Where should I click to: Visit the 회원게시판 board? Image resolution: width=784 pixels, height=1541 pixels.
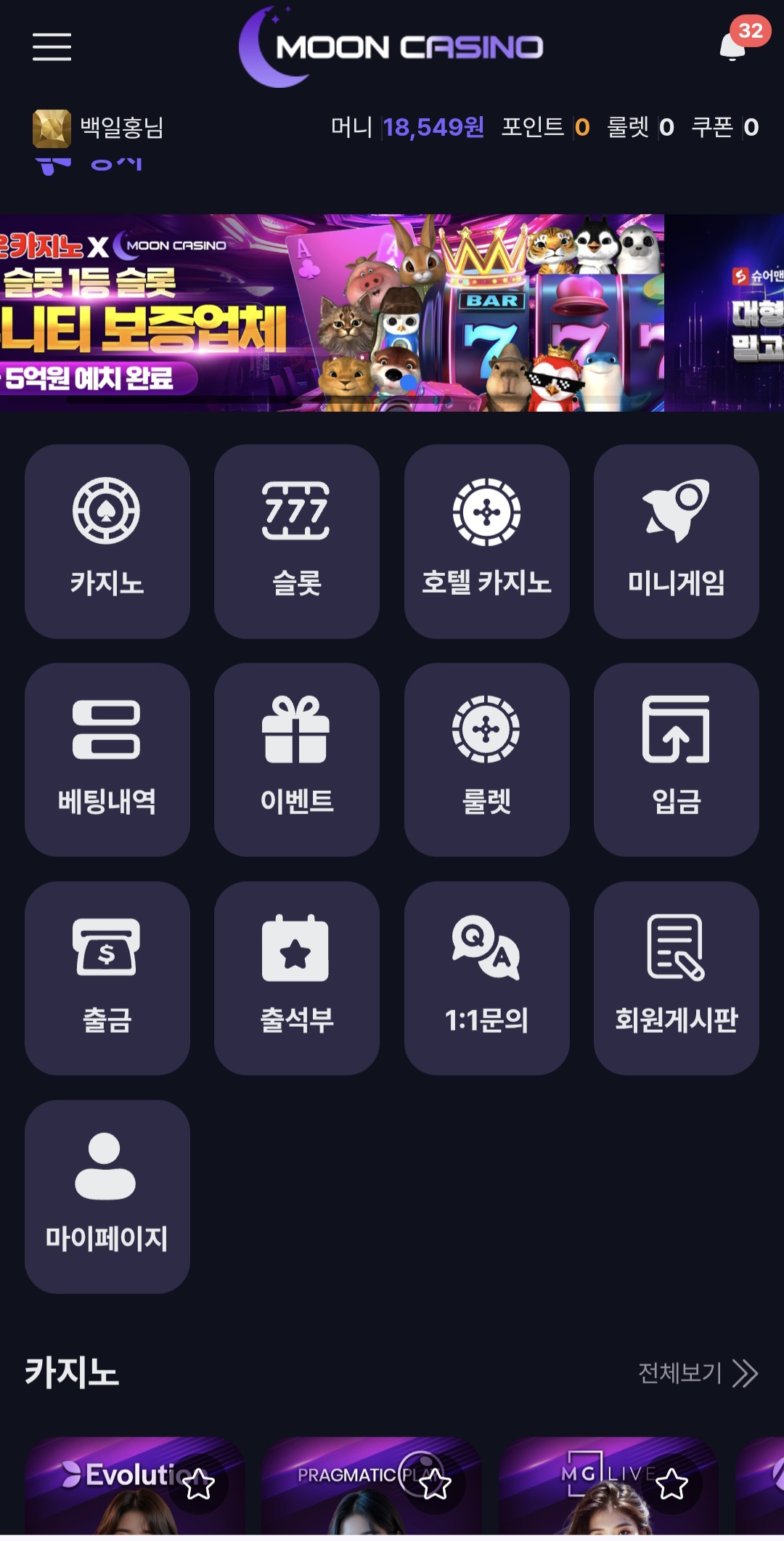(x=676, y=978)
